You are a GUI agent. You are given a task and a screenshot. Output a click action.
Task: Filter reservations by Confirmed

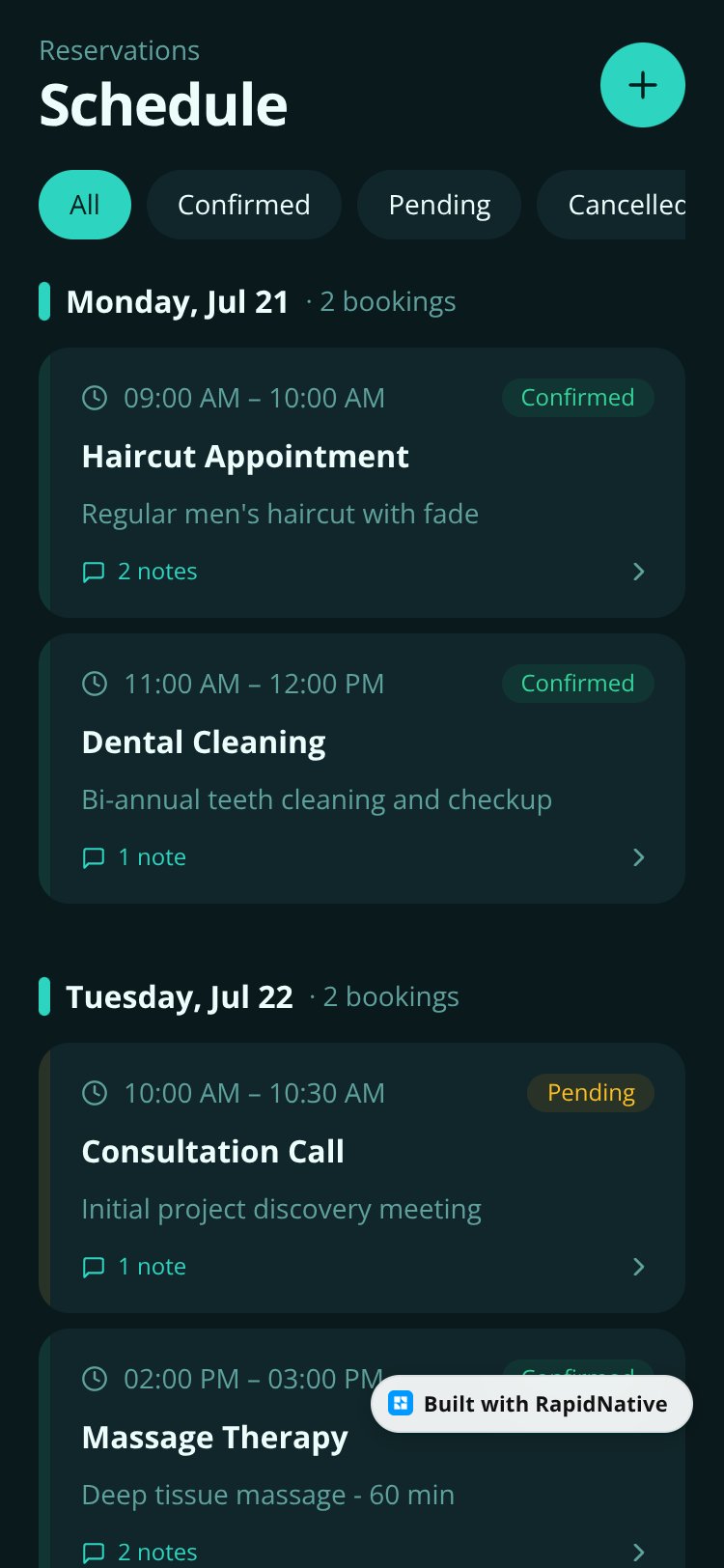244,205
